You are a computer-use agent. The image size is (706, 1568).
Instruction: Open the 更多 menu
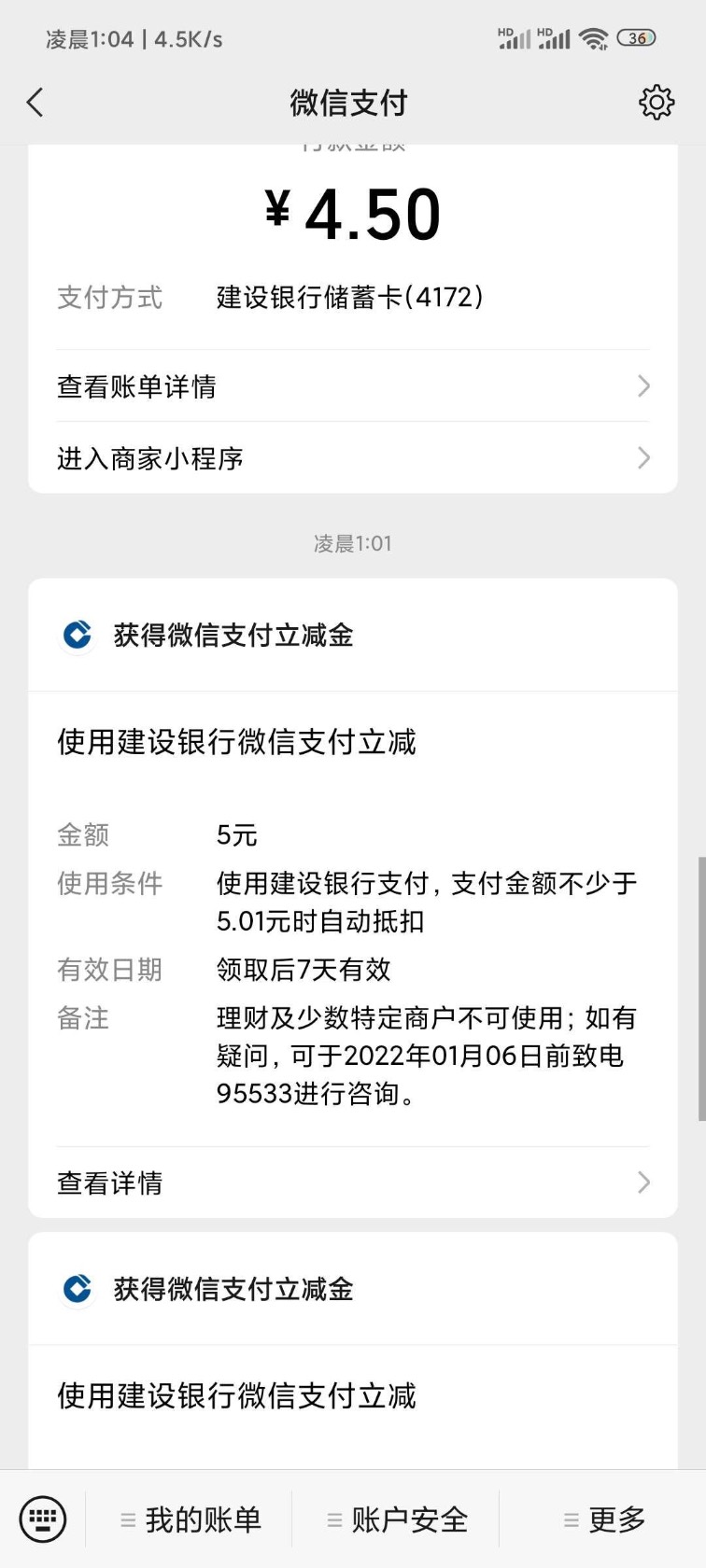coord(604,1519)
